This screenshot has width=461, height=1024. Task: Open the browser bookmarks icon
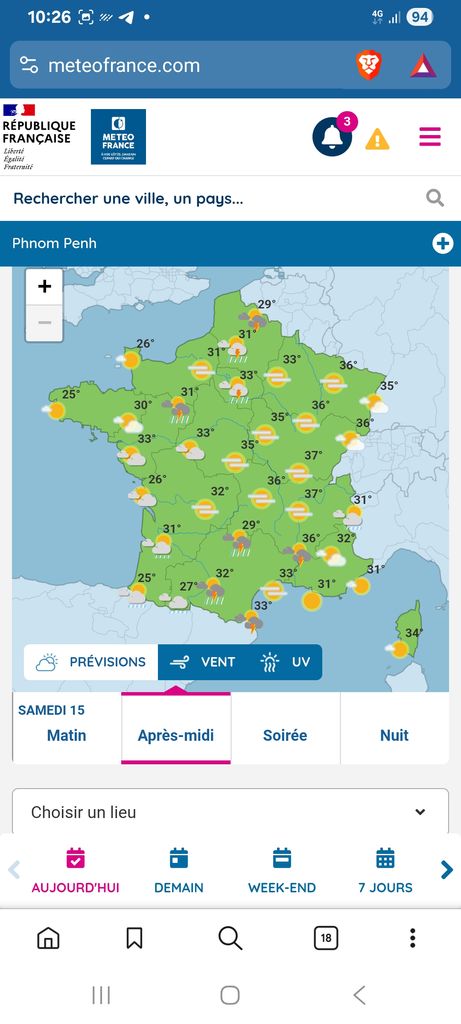tap(135, 939)
